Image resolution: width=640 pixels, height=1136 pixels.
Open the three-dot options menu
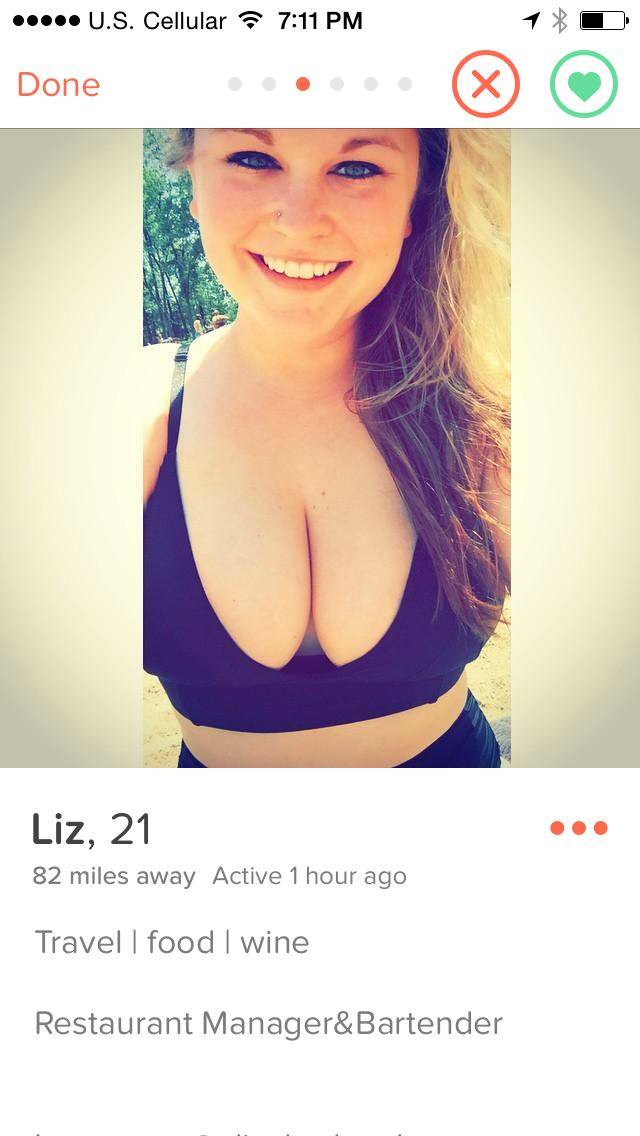pyautogui.click(x=579, y=828)
